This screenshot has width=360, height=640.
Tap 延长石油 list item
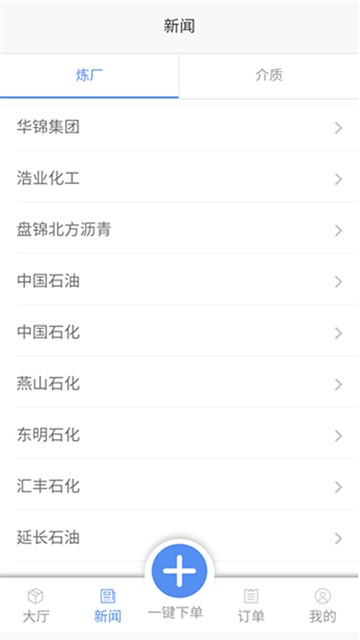click(x=180, y=538)
